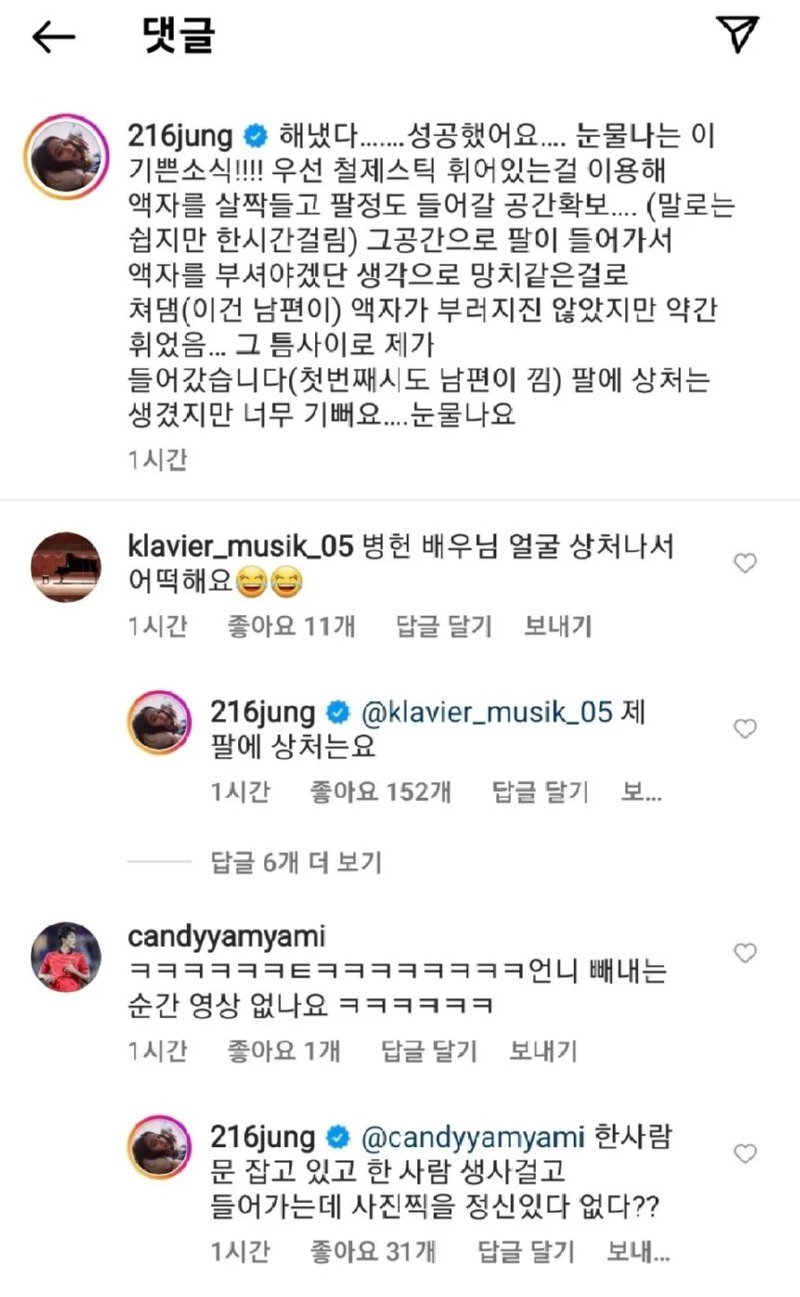Like klavier_musik_05's comment
Screen dimensions: 800x1297
745,564
